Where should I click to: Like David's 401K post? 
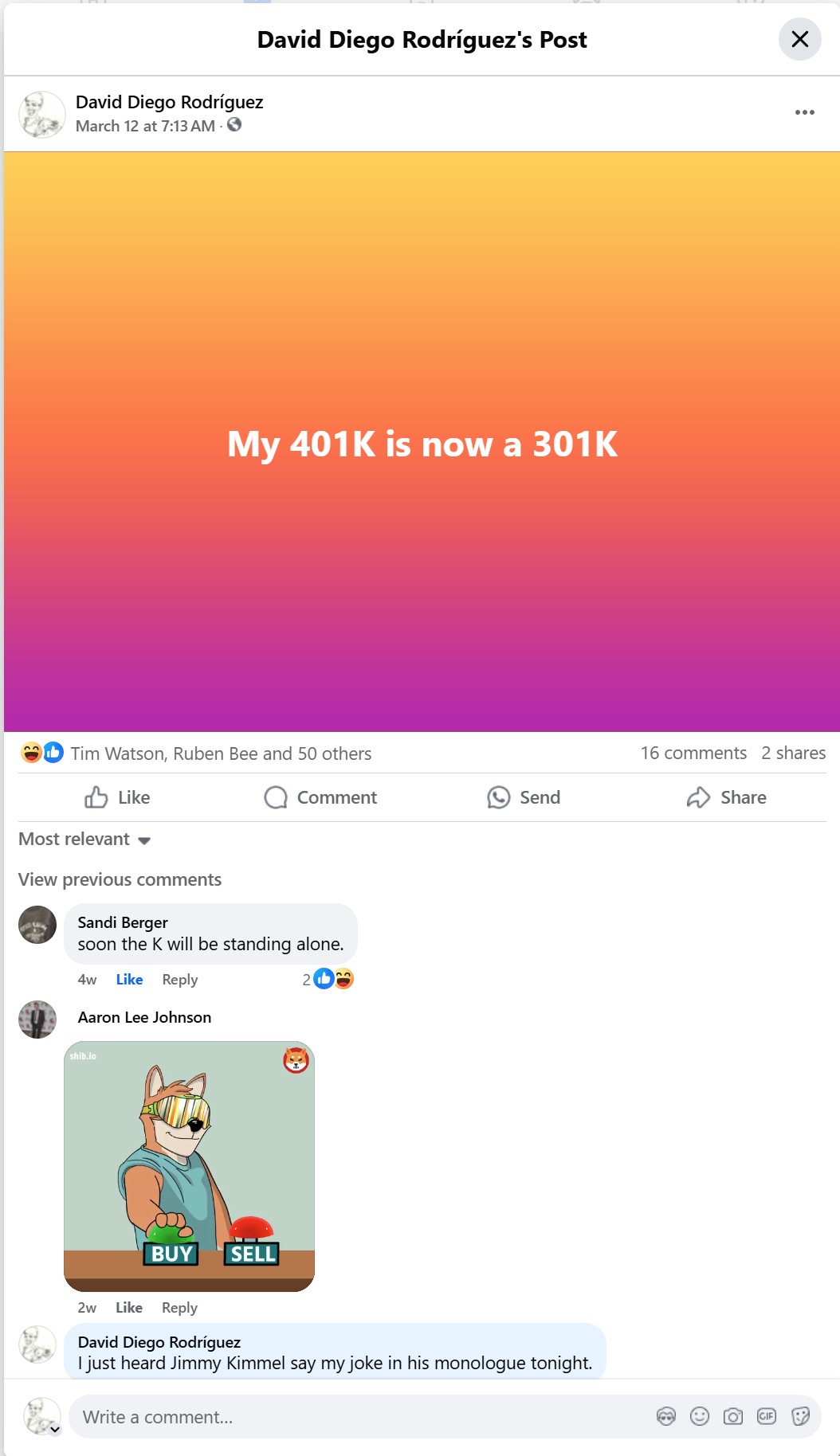pos(118,797)
